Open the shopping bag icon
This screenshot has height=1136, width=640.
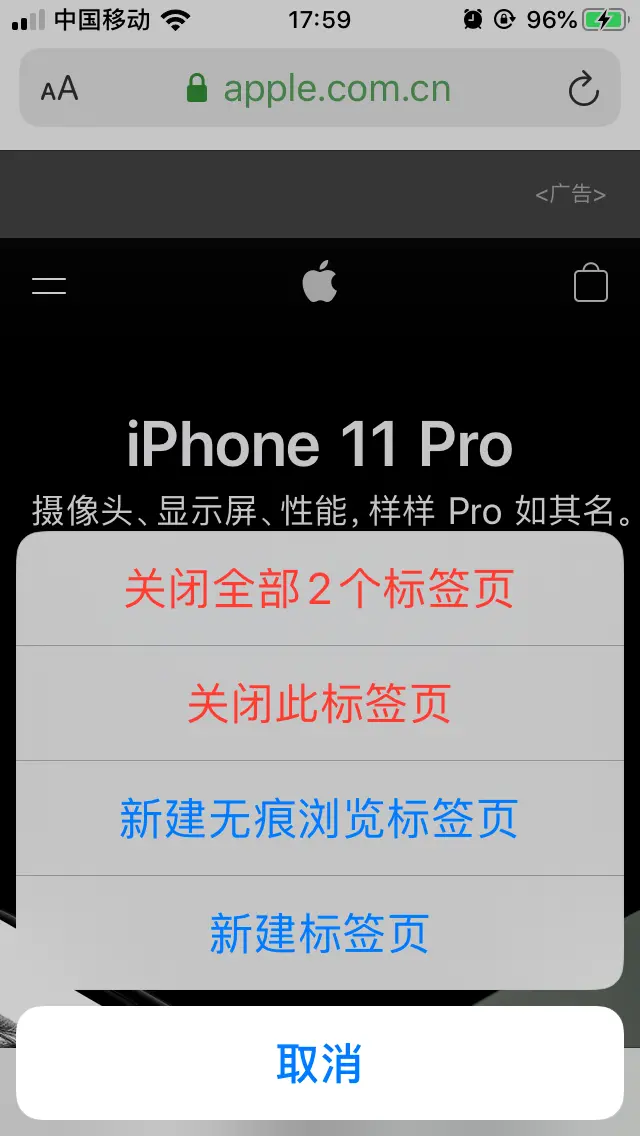(x=591, y=283)
